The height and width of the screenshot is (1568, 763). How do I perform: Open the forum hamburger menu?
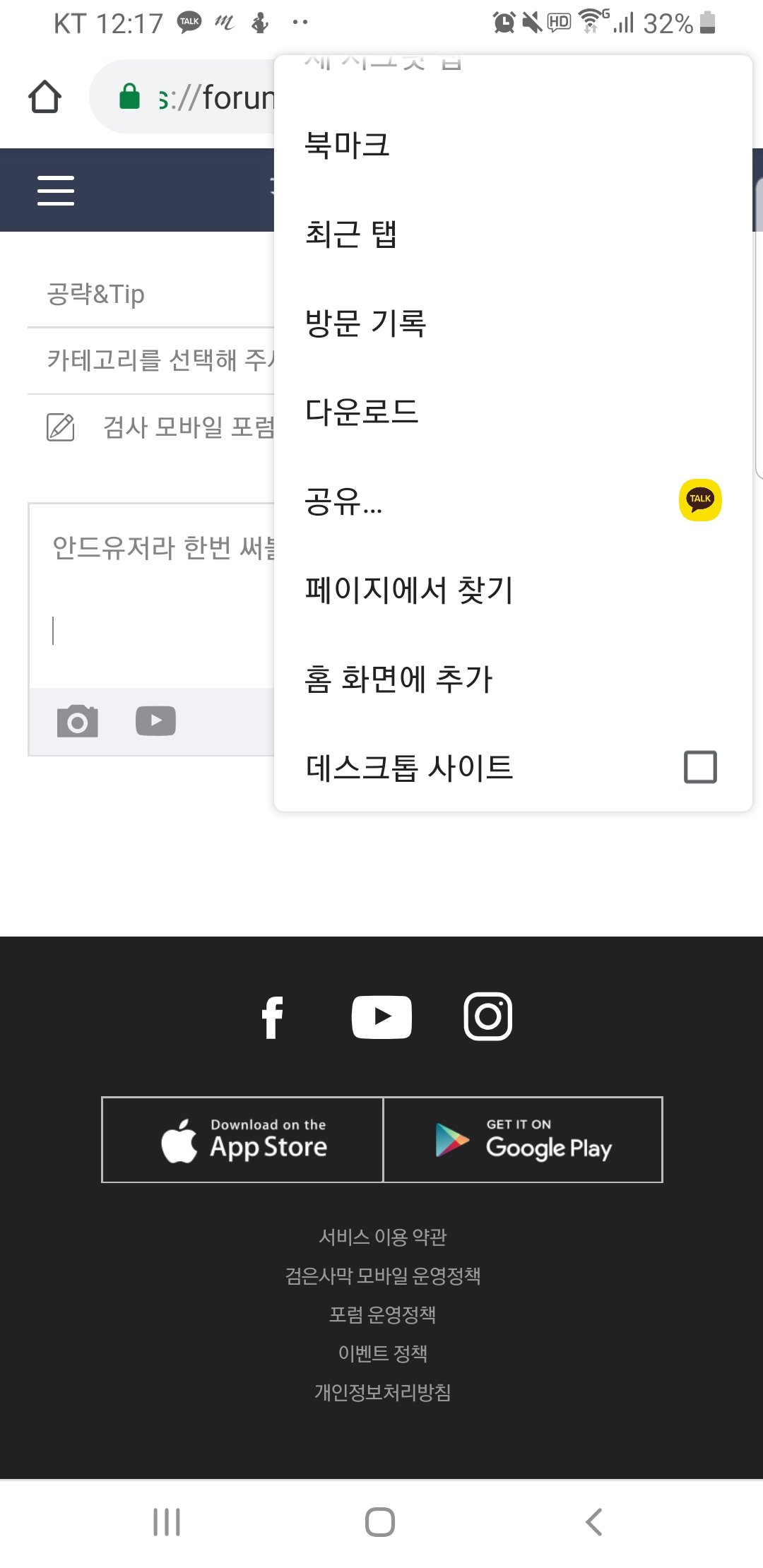click(x=56, y=190)
